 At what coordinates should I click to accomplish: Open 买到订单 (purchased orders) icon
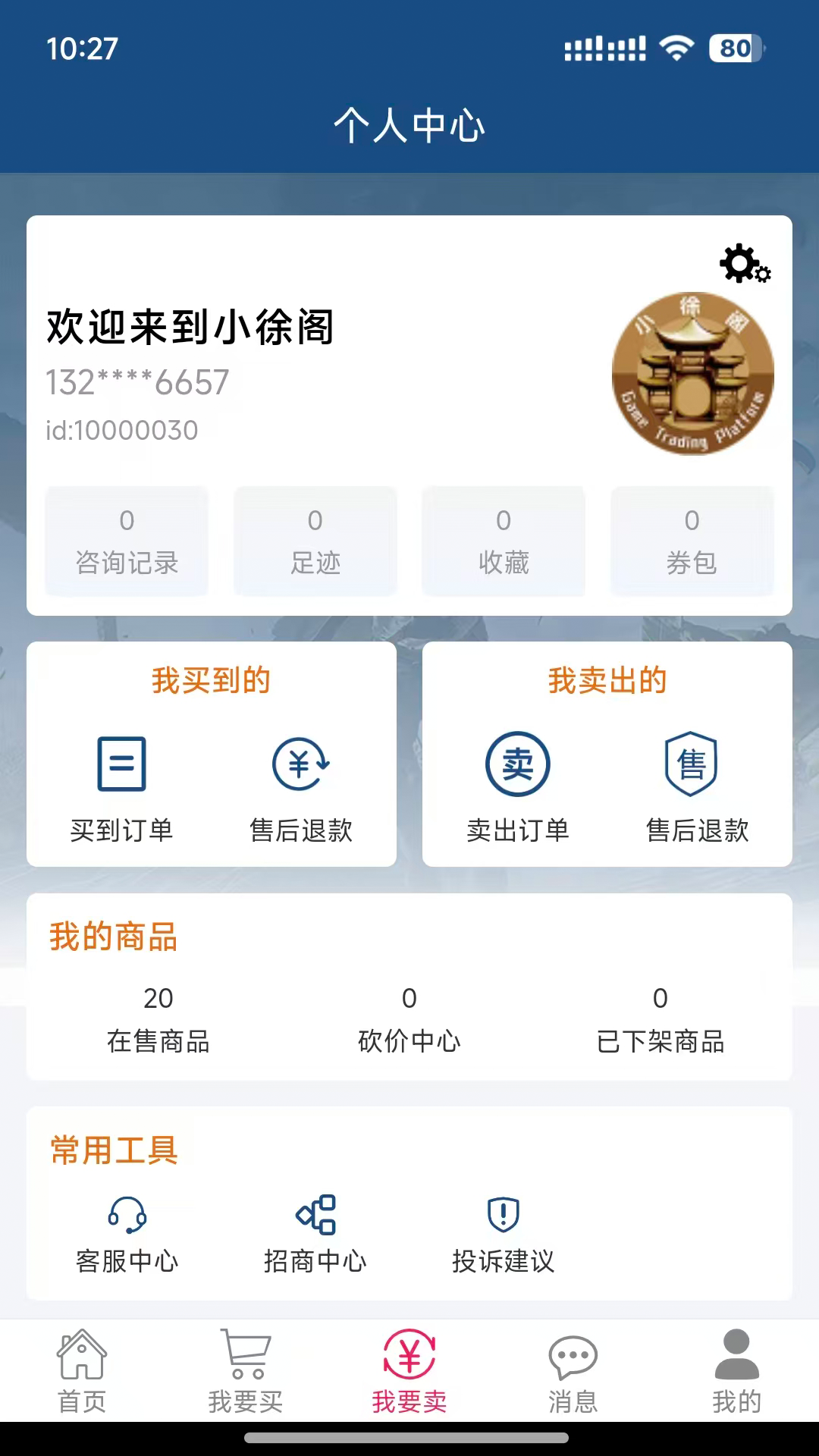pyautogui.click(x=122, y=766)
